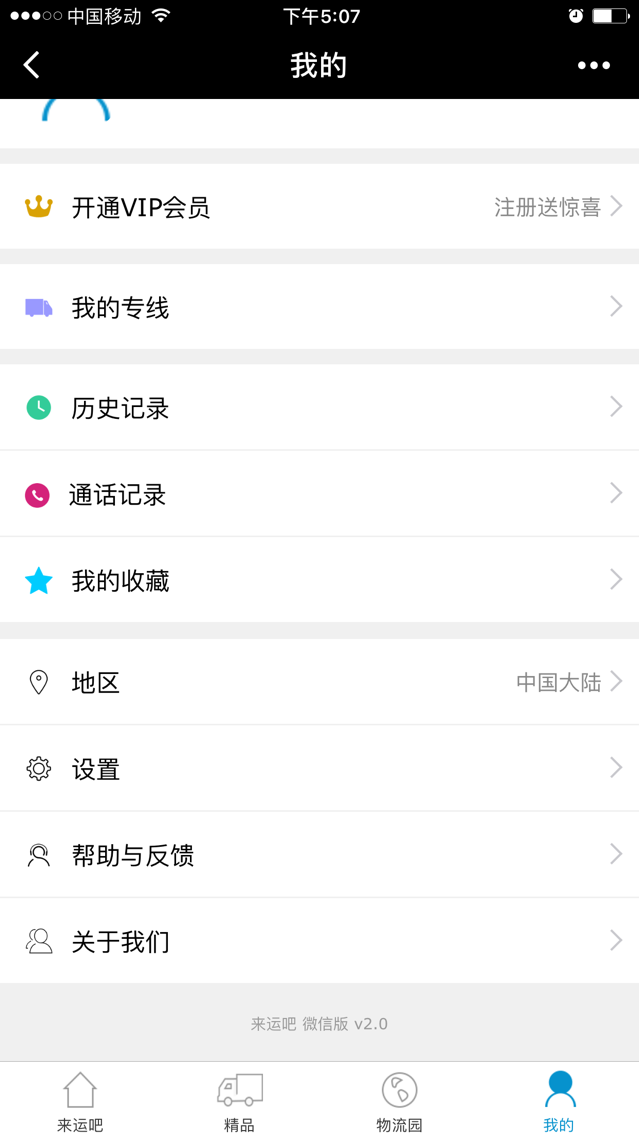Open 帮助与反馈
The width and height of the screenshot is (639, 1136).
[319, 855]
